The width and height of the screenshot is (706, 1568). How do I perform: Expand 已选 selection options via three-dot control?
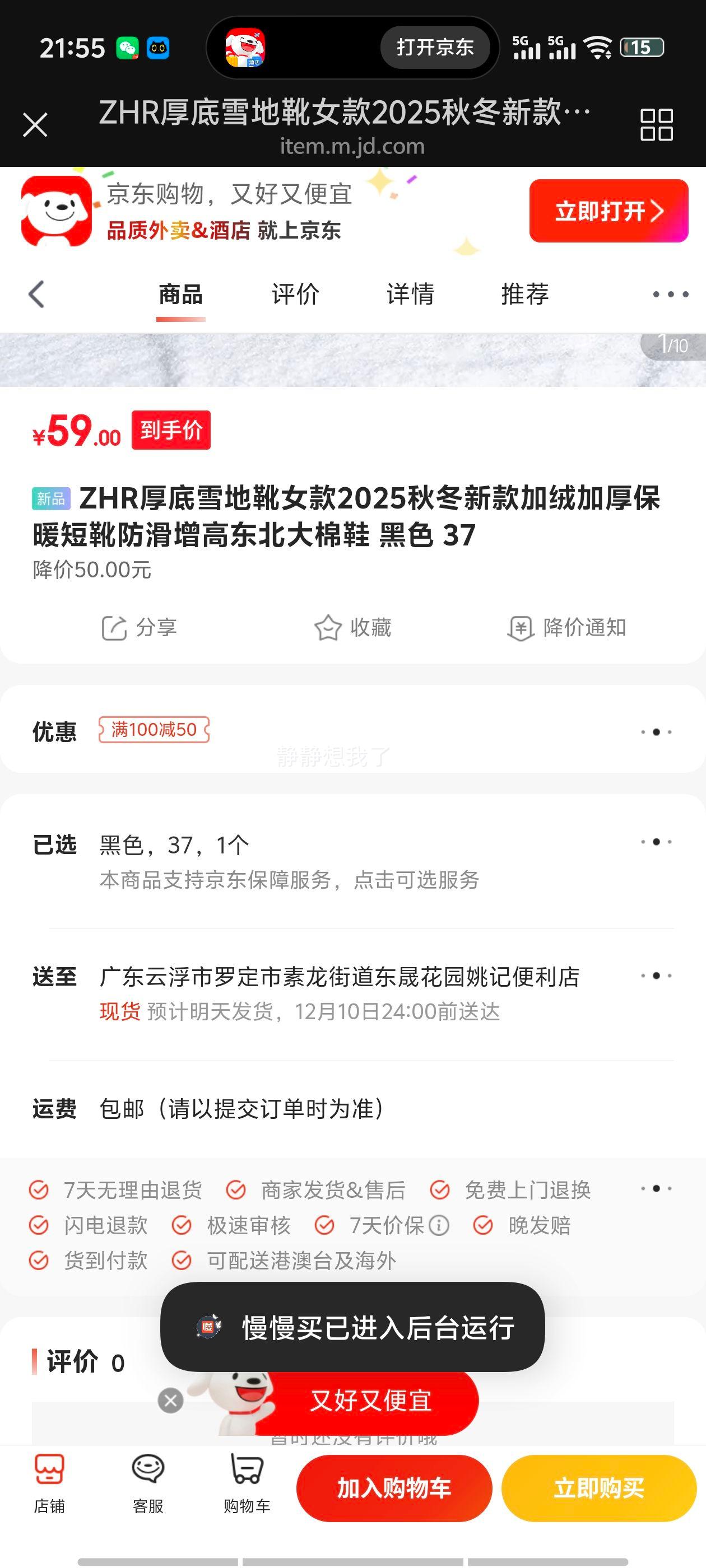point(656,843)
